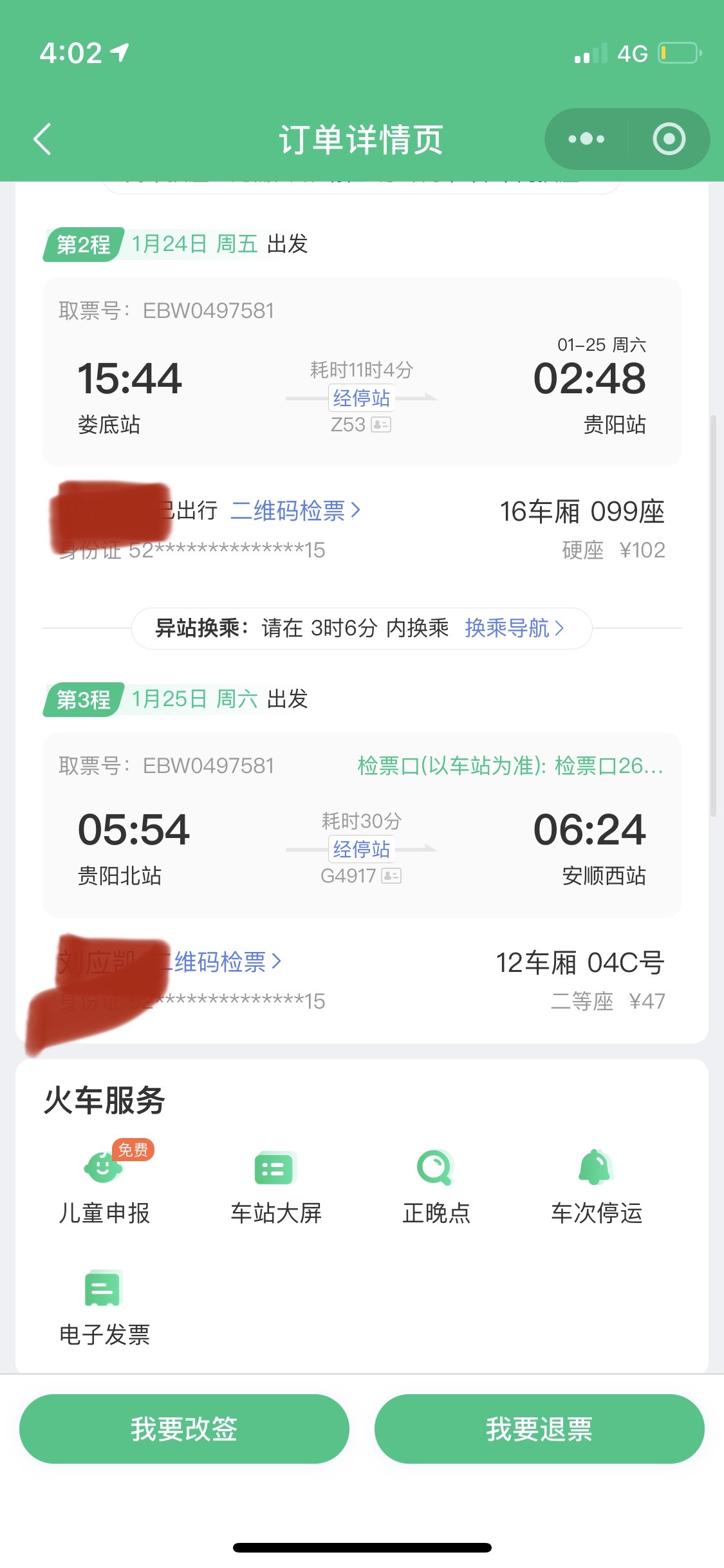Screen dimensions: 724x1568
Task: Open the mini program more options menu
Action: (x=586, y=139)
